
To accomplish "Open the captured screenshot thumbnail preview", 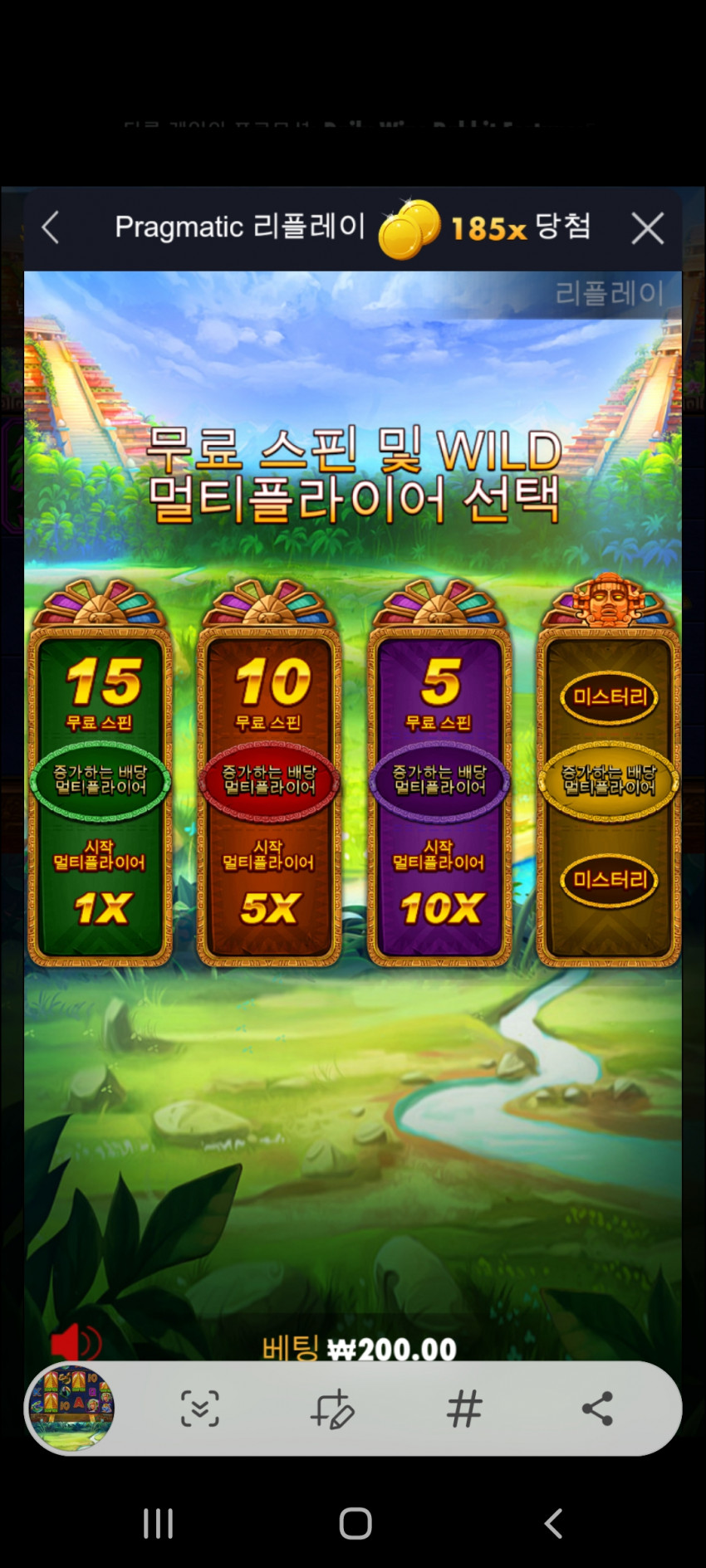I will point(71,1408).
